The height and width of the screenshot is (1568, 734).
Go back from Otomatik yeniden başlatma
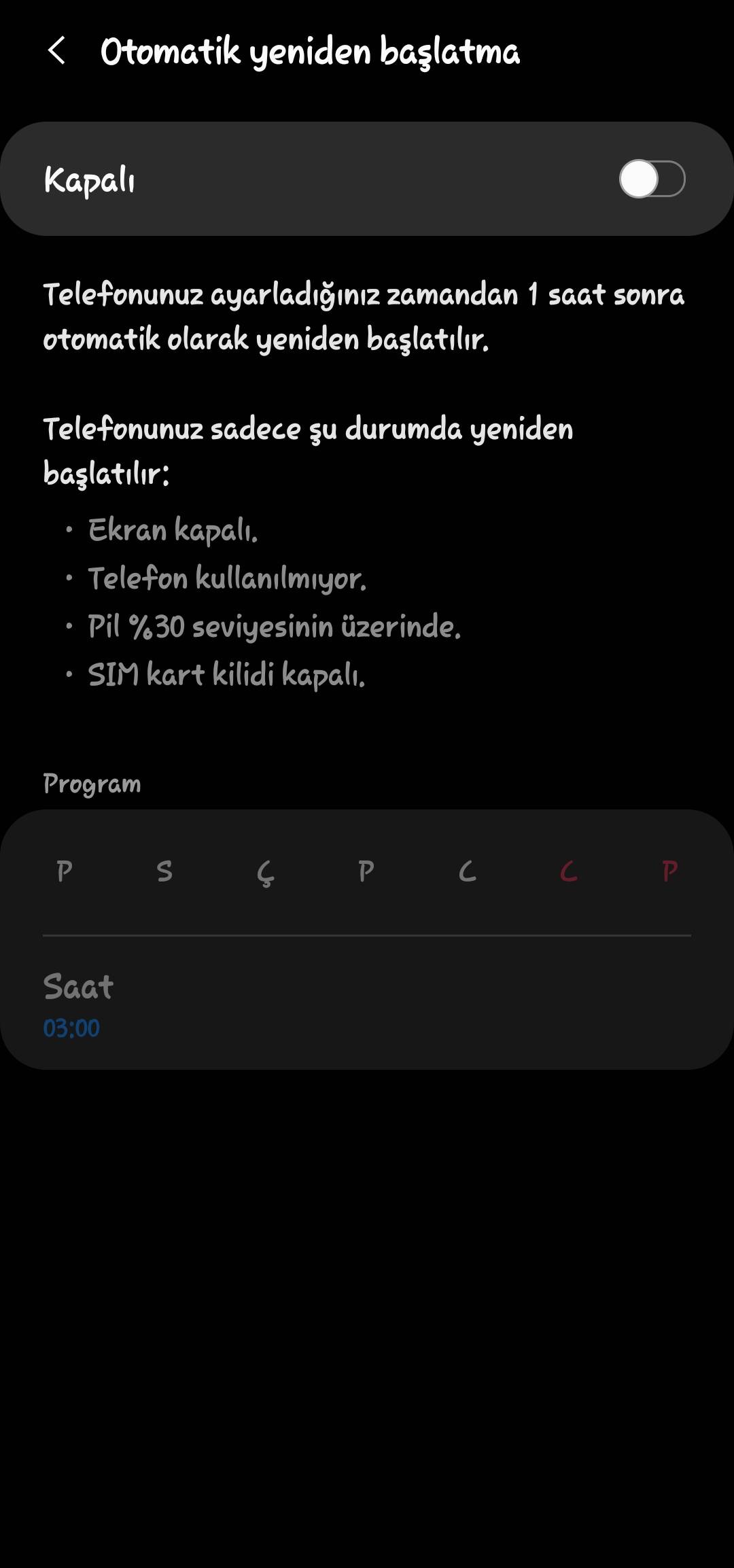[x=57, y=51]
